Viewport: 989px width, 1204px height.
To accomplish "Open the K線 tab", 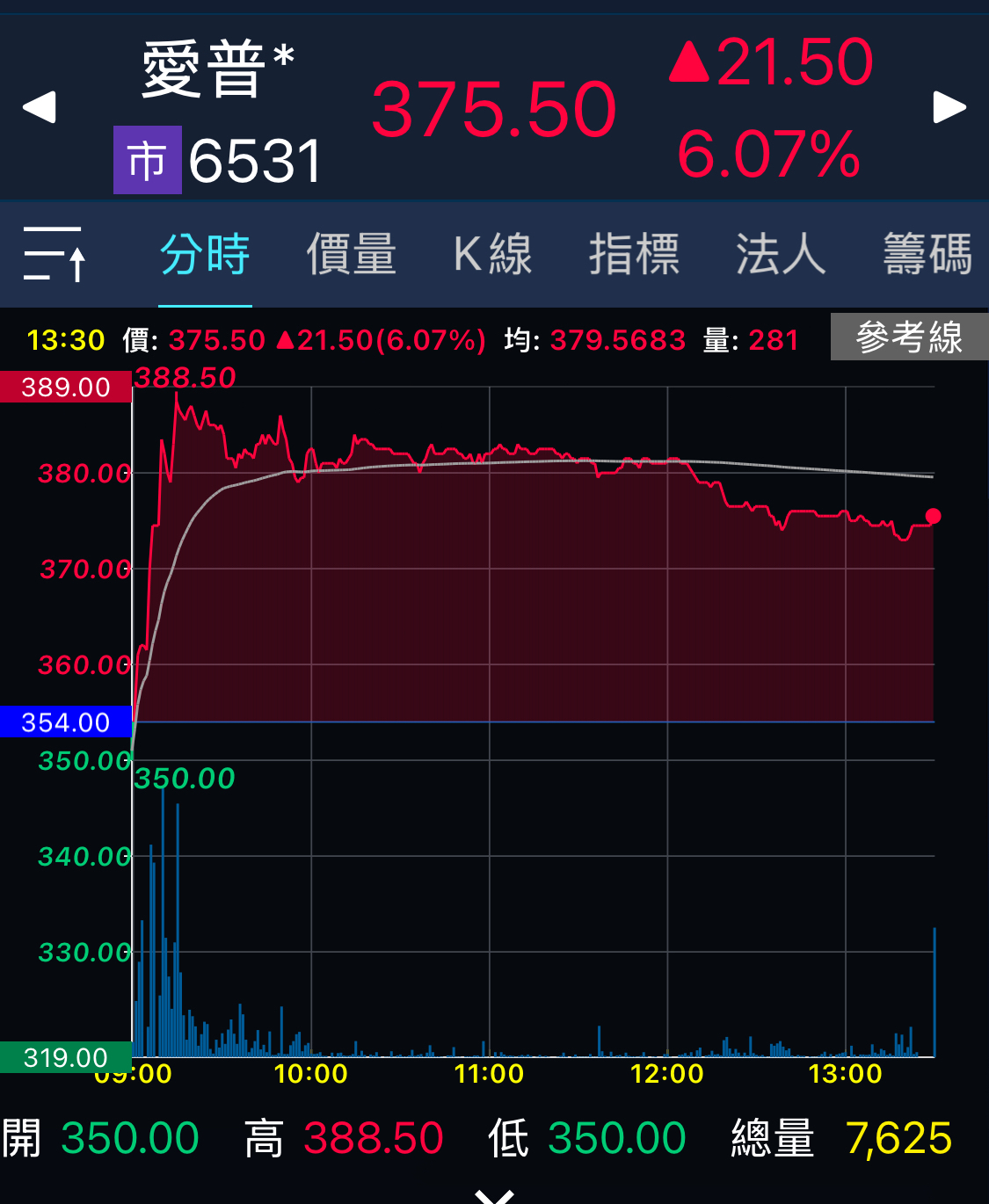I will (x=492, y=254).
